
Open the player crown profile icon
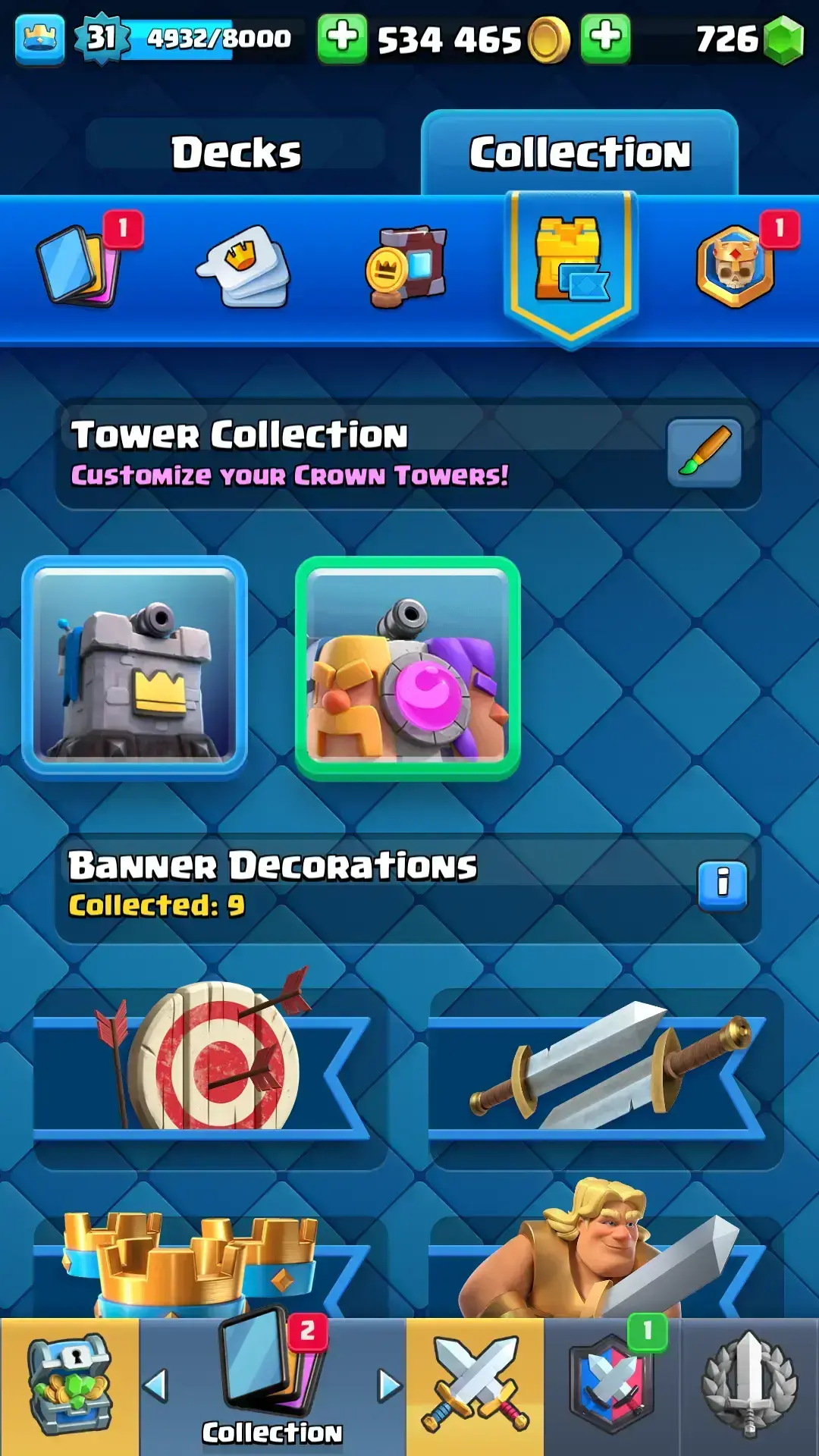[39, 39]
